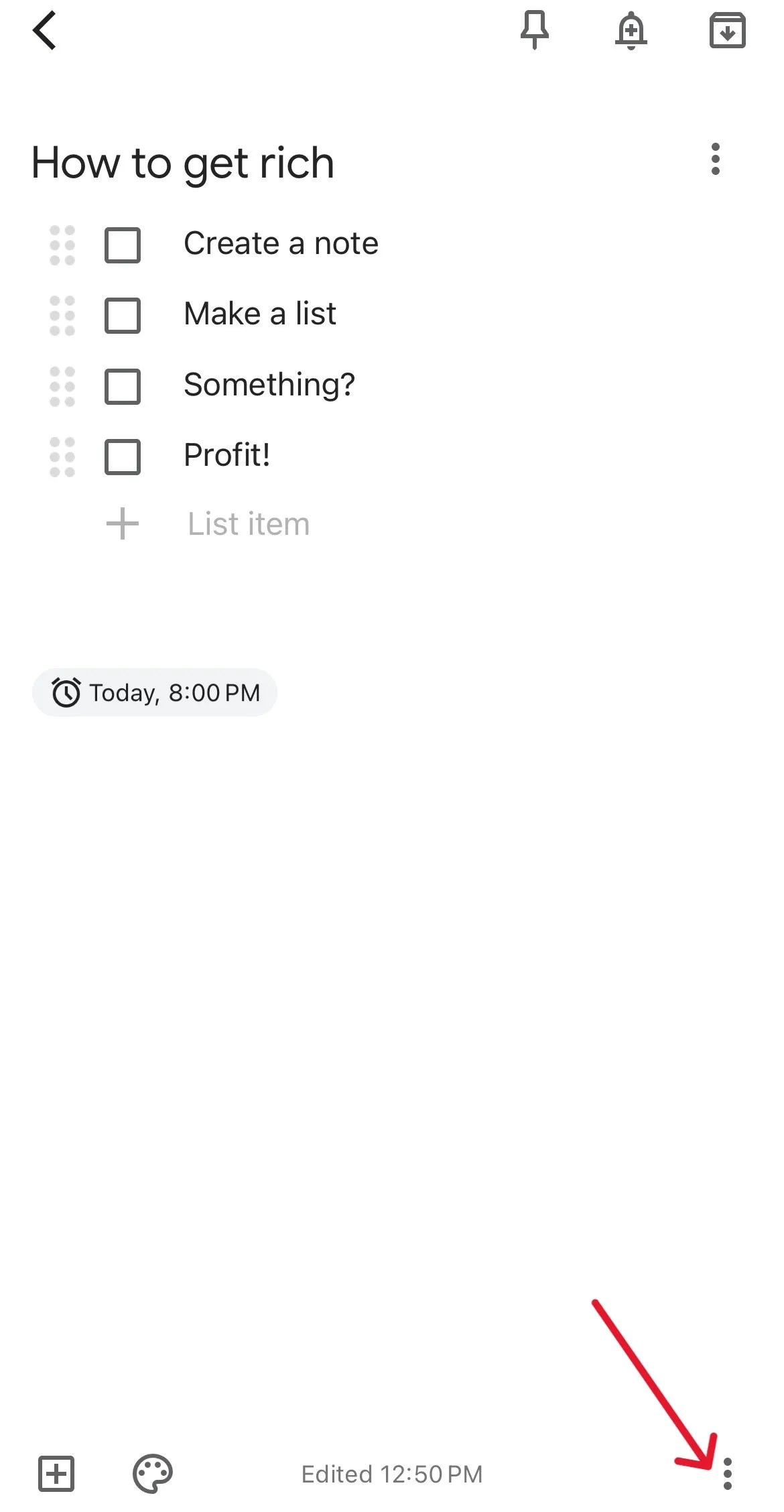Archive this note
Image resolution: width=784 pixels, height=1512 pixels.
point(727,31)
